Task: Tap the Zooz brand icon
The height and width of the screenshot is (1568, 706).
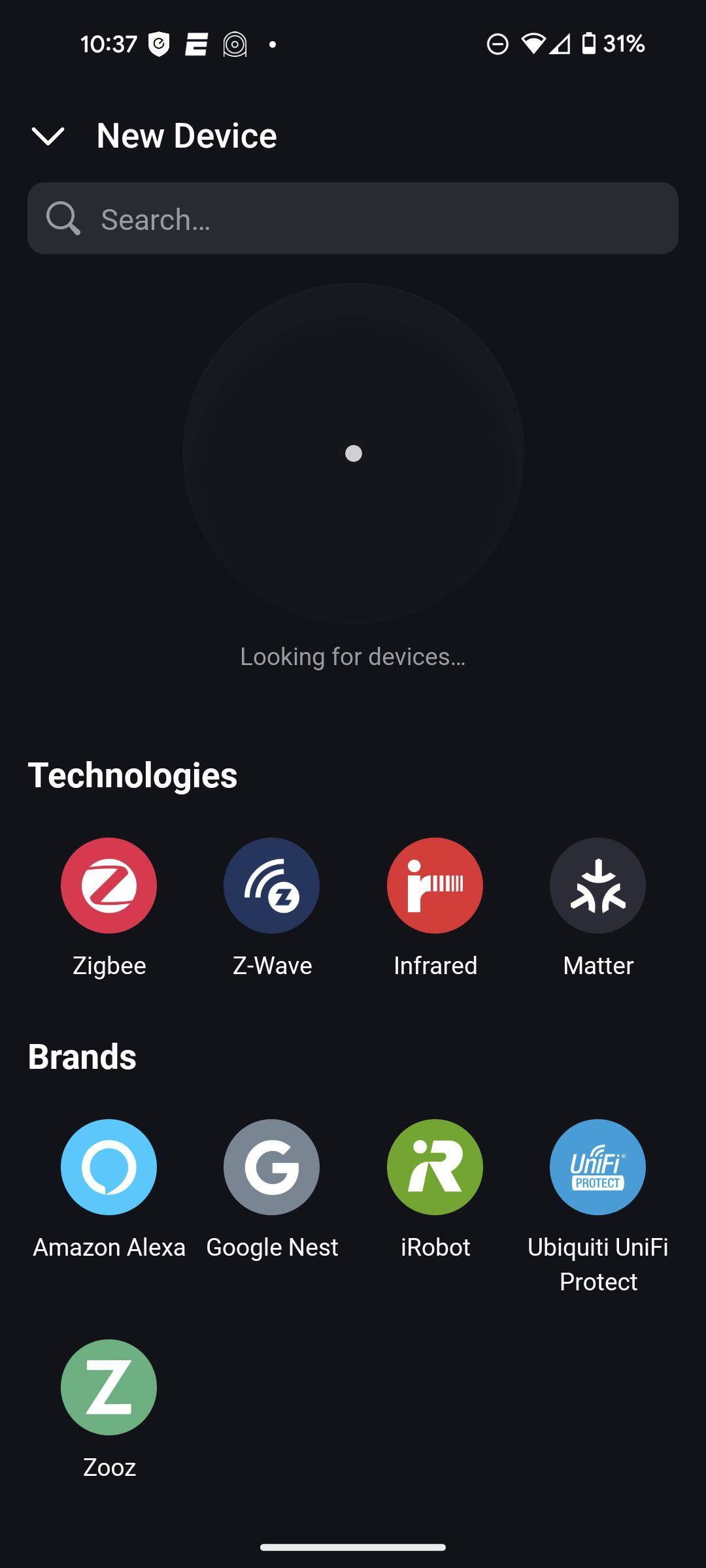Action: 109,1388
